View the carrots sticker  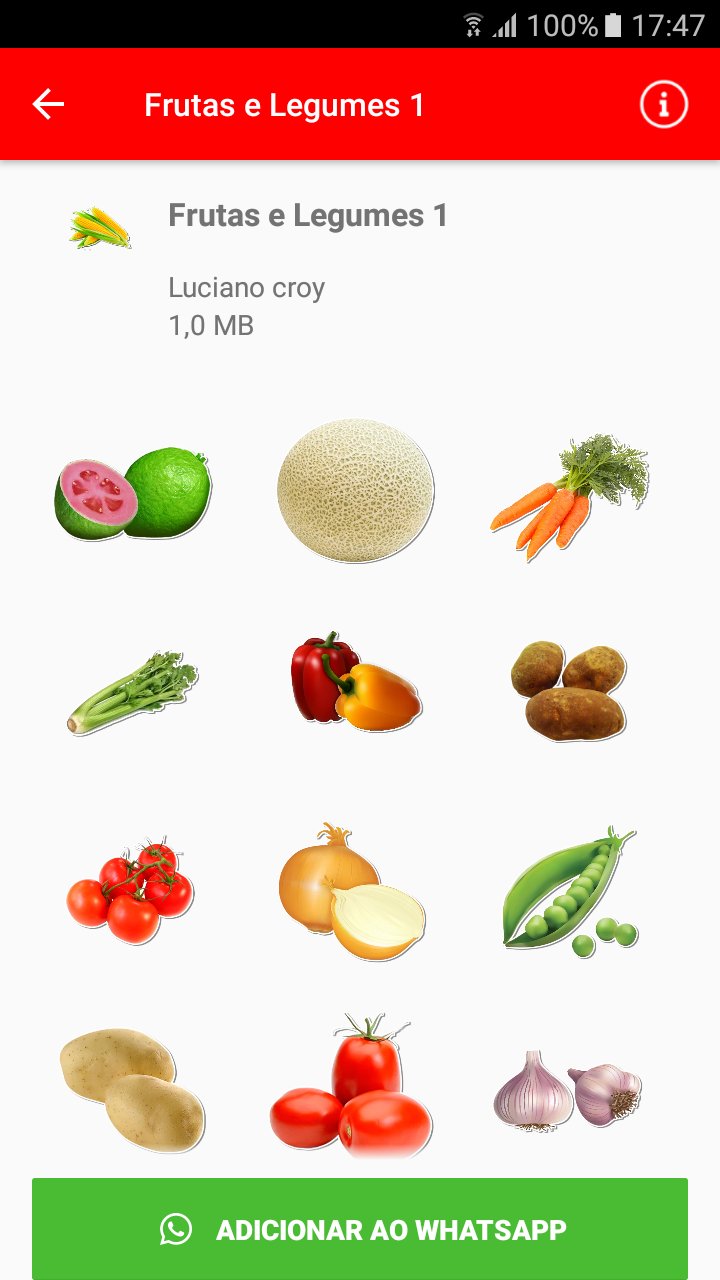tap(569, 496)
